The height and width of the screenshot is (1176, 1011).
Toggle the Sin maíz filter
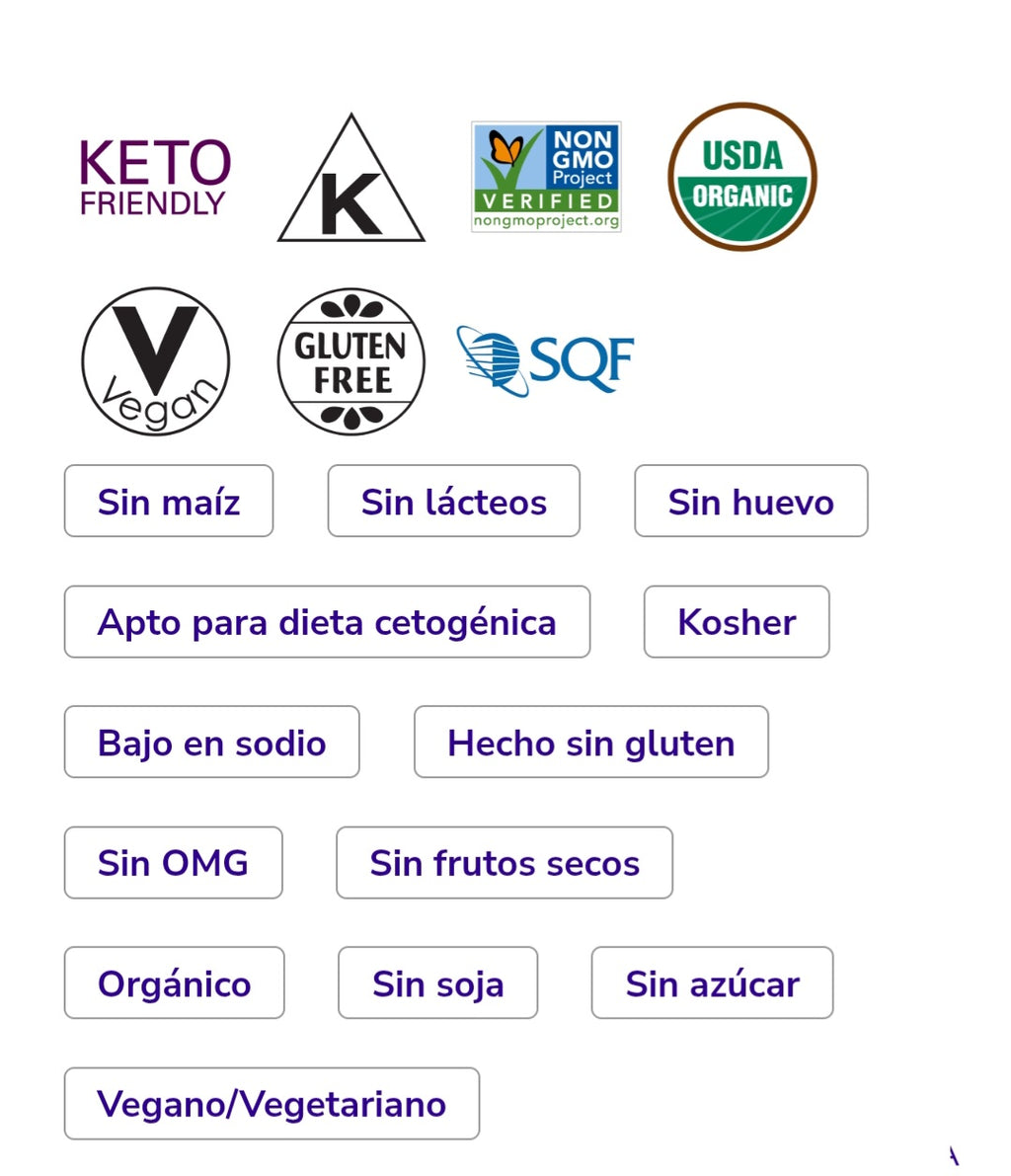pyautogui.click(x=168, y=501)
